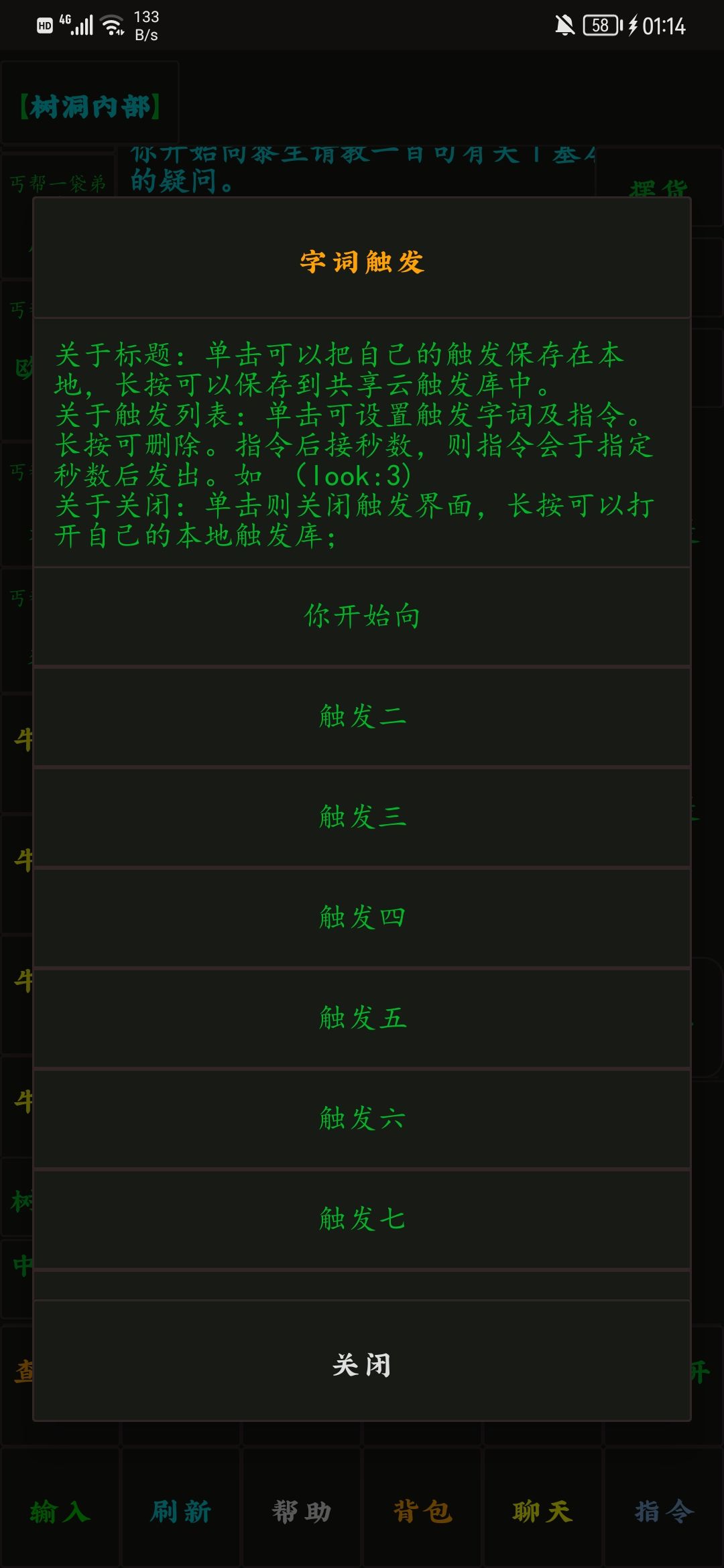Select the 摆货 option on the right
This screenshot has height=1568, width=724.
pyautogui.click(x=658, y=190)
